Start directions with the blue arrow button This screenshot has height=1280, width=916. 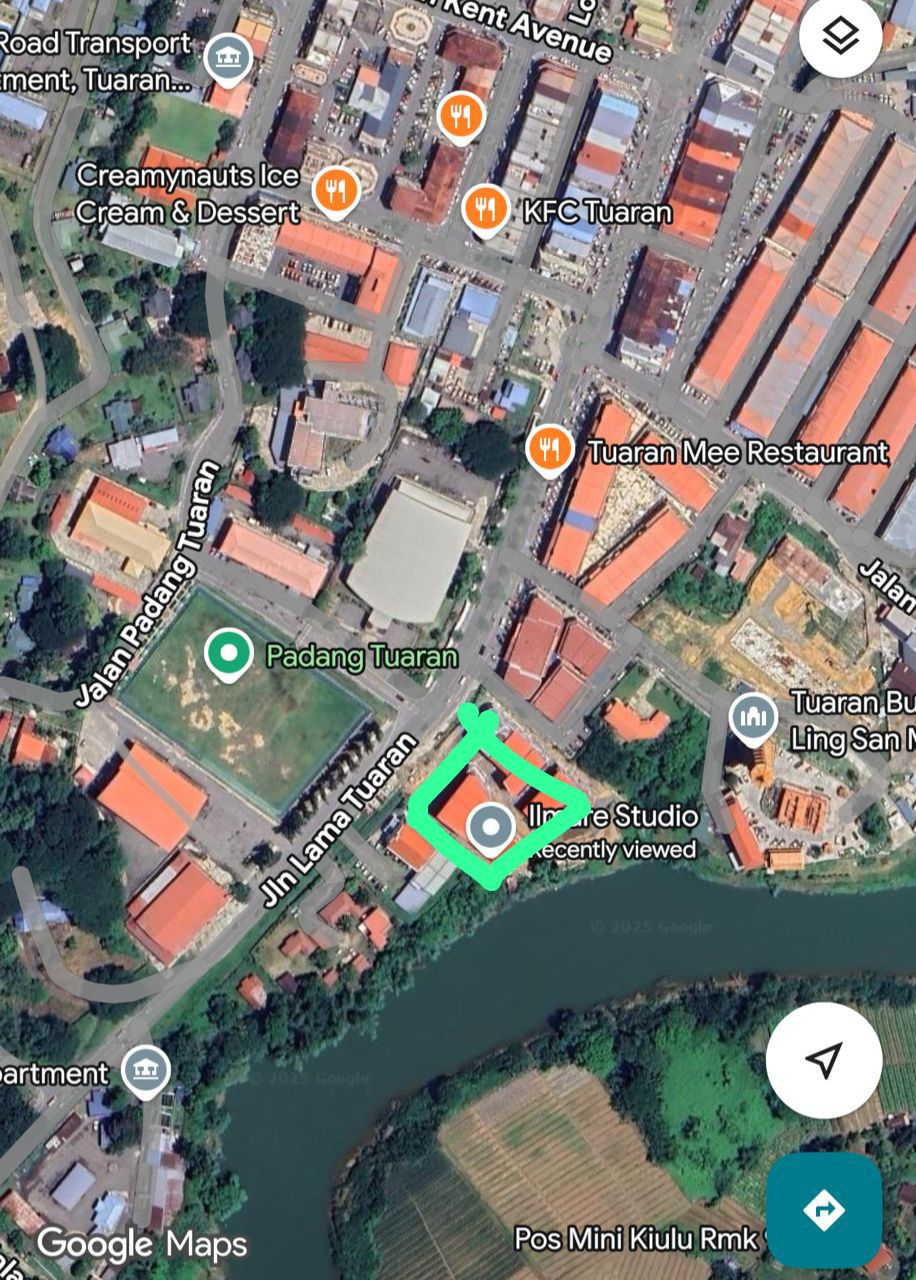[x=824, y=1210]
